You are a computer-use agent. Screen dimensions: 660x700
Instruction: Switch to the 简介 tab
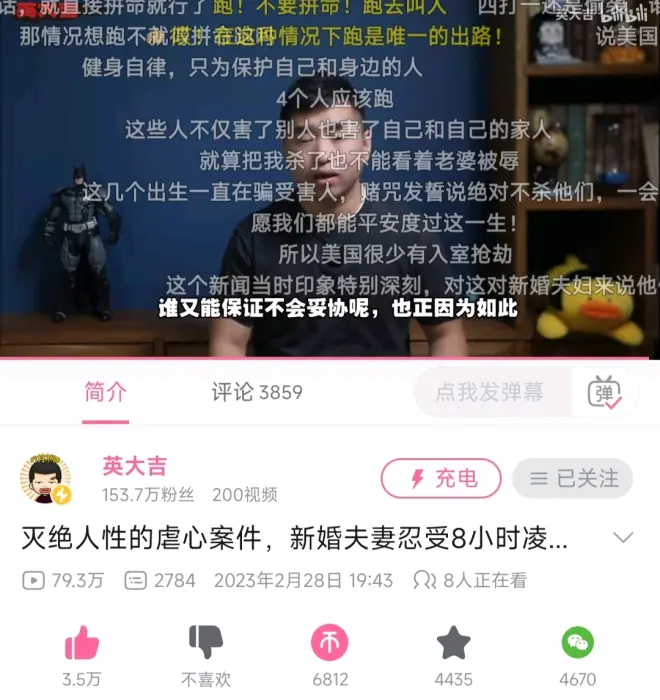click(x=105, y=392)
